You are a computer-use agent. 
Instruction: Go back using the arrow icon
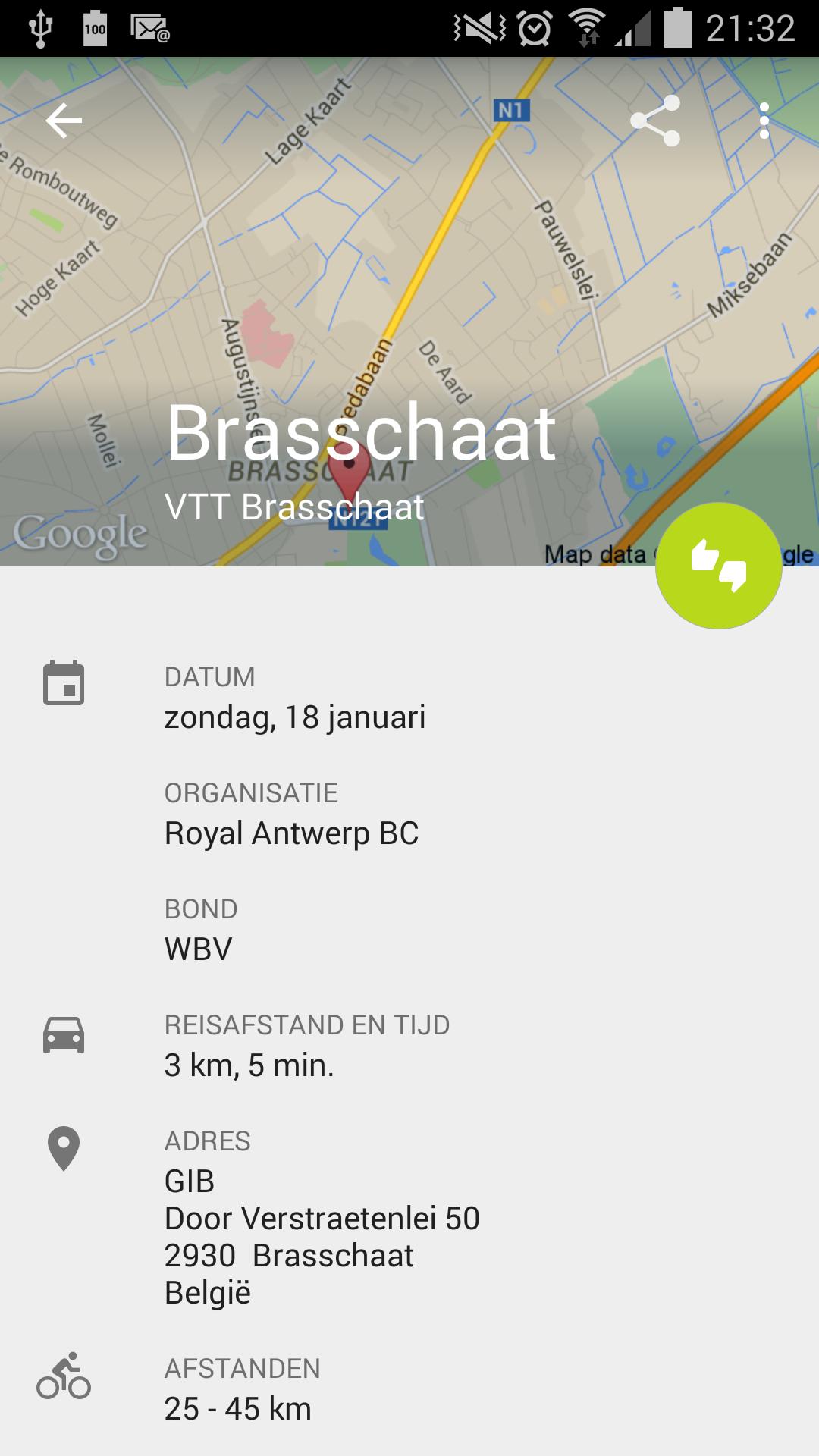[x=64, y=121]
